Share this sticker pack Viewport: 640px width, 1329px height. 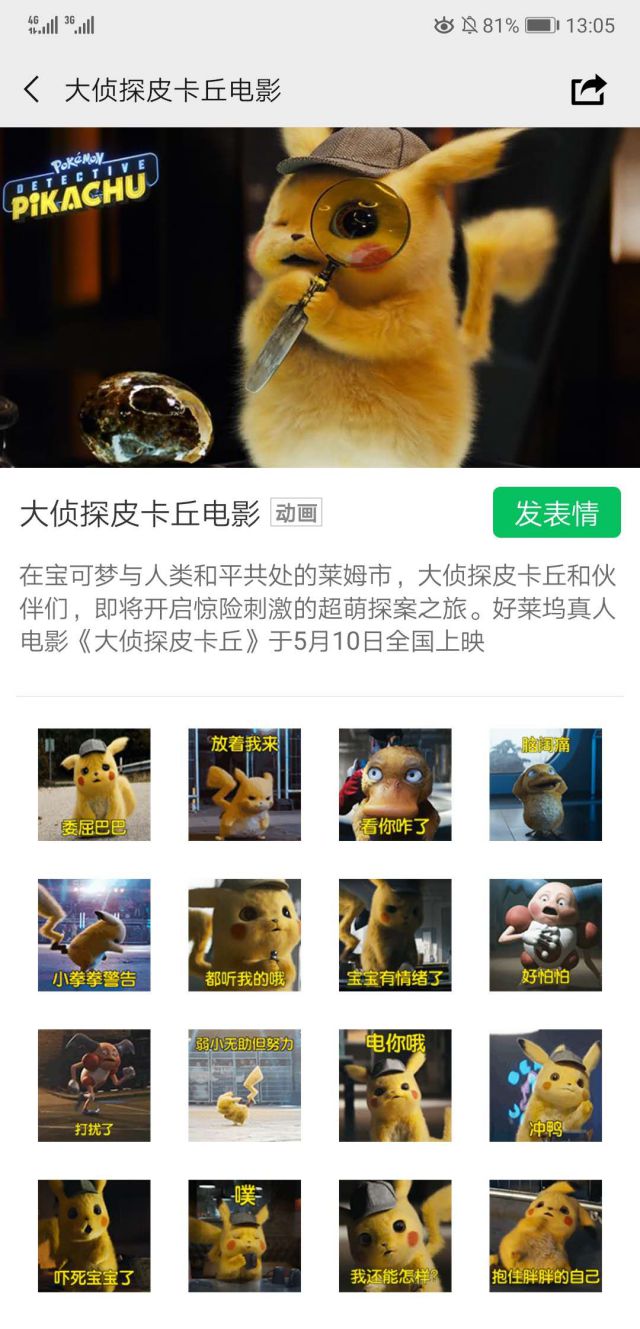[x=588, y=90]
